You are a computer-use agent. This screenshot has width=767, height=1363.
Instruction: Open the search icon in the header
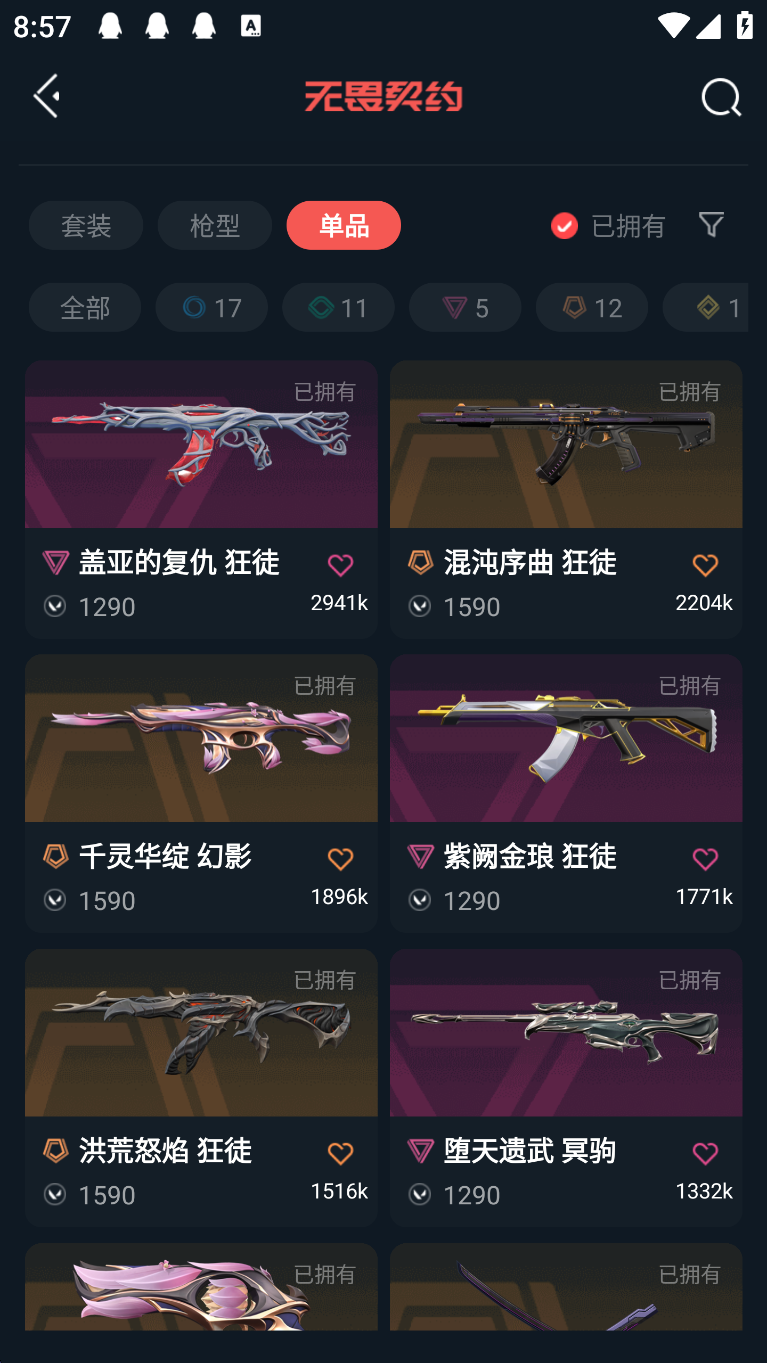click(720, 98)
